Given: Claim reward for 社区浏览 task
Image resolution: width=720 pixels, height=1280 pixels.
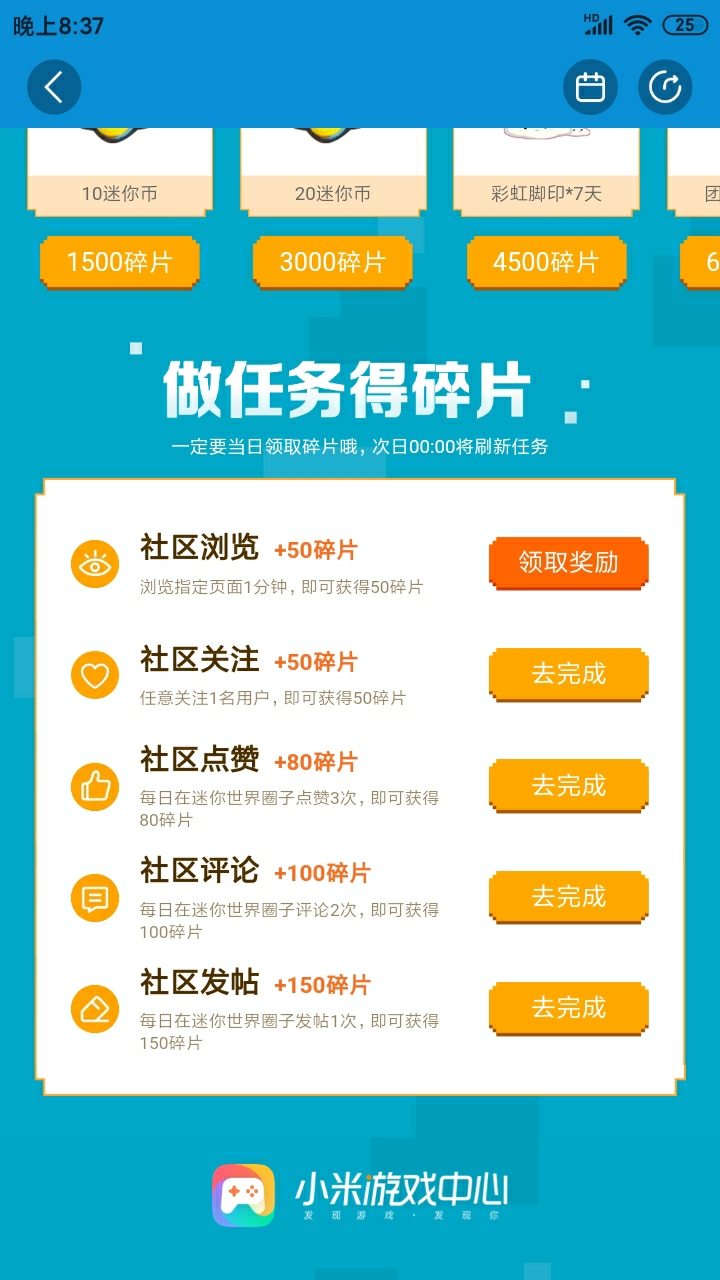Looking at the screenshot, I should coord(568,563).
